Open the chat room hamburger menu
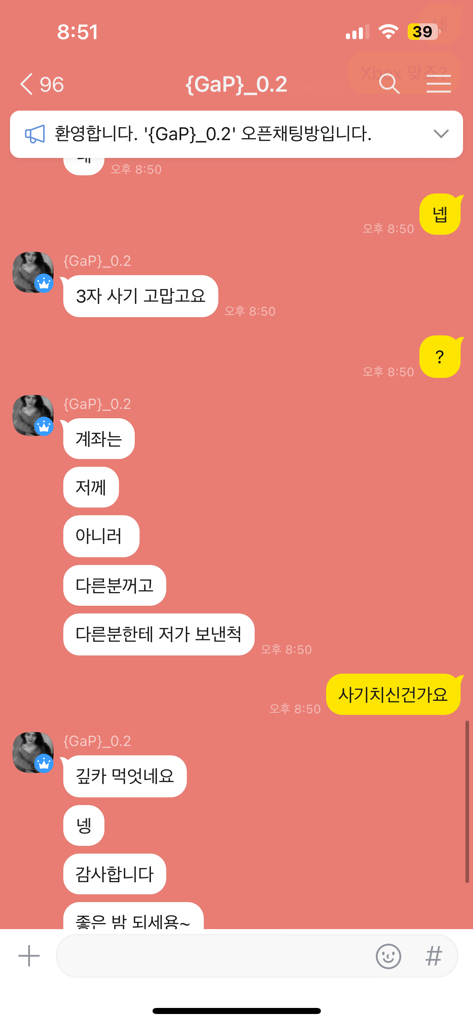 click(439, 84)
